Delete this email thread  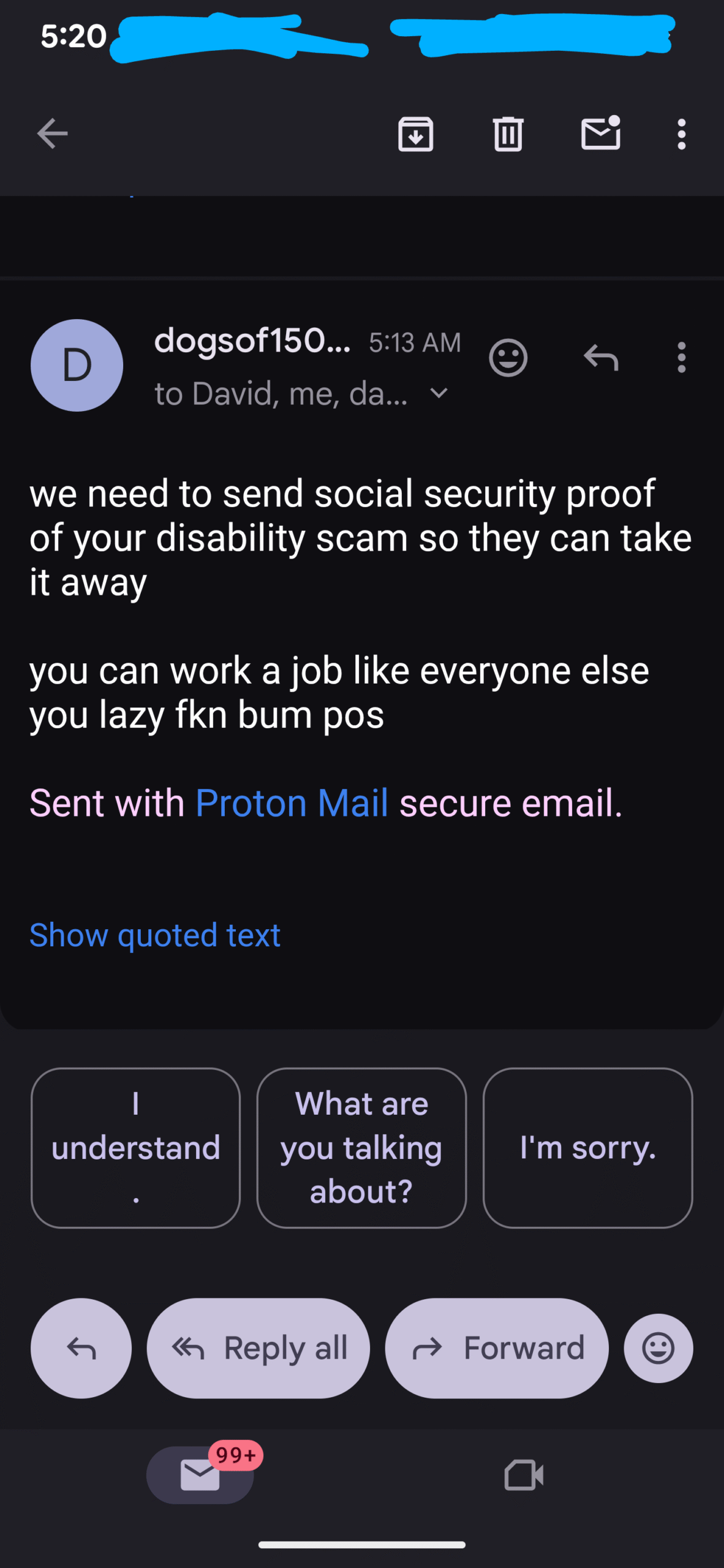point(508,134)
